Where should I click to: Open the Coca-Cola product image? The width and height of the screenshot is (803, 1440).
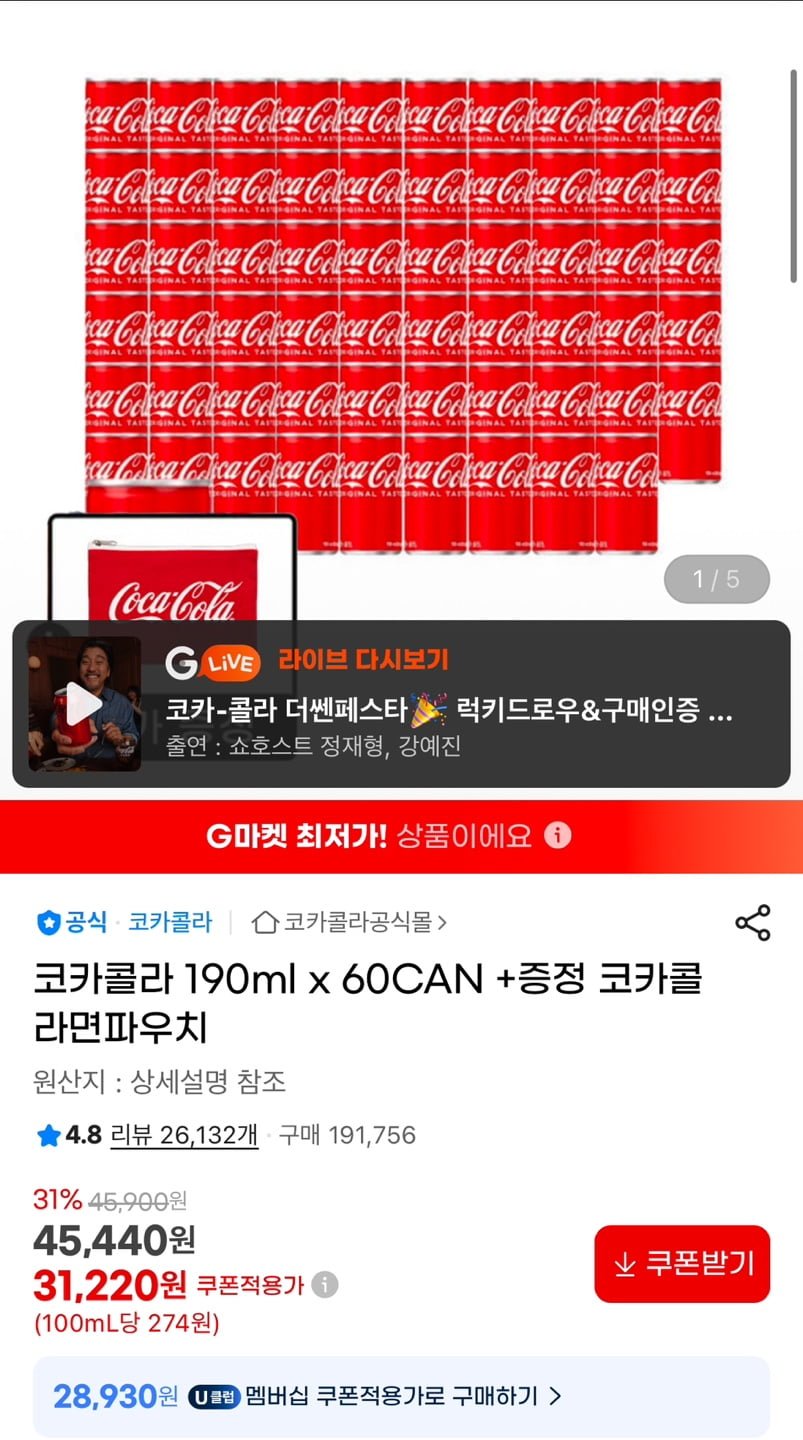pyautogui.click(x=402, y=300)
